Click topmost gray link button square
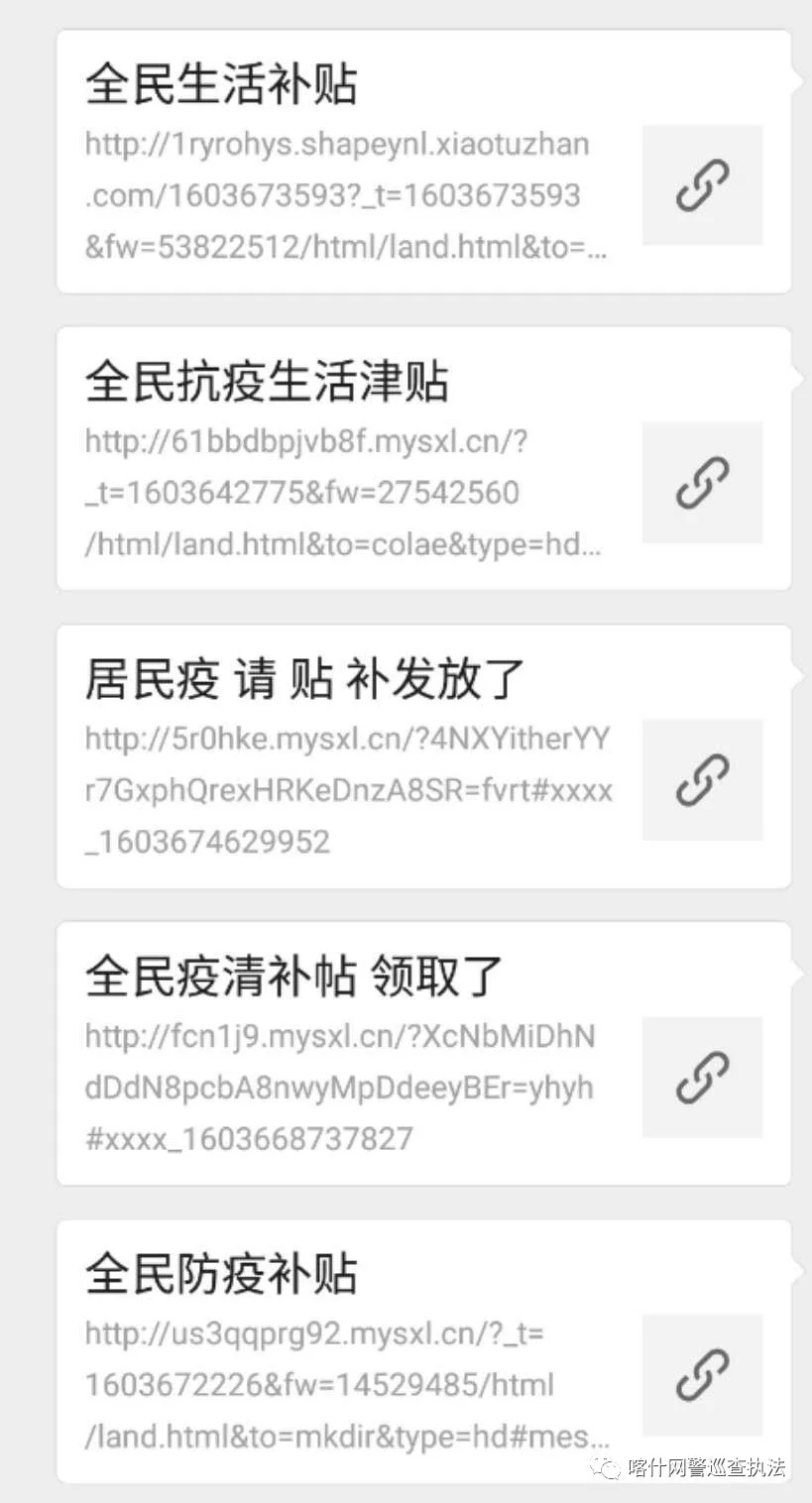The image size is (812, 1503). click(701, 186)
